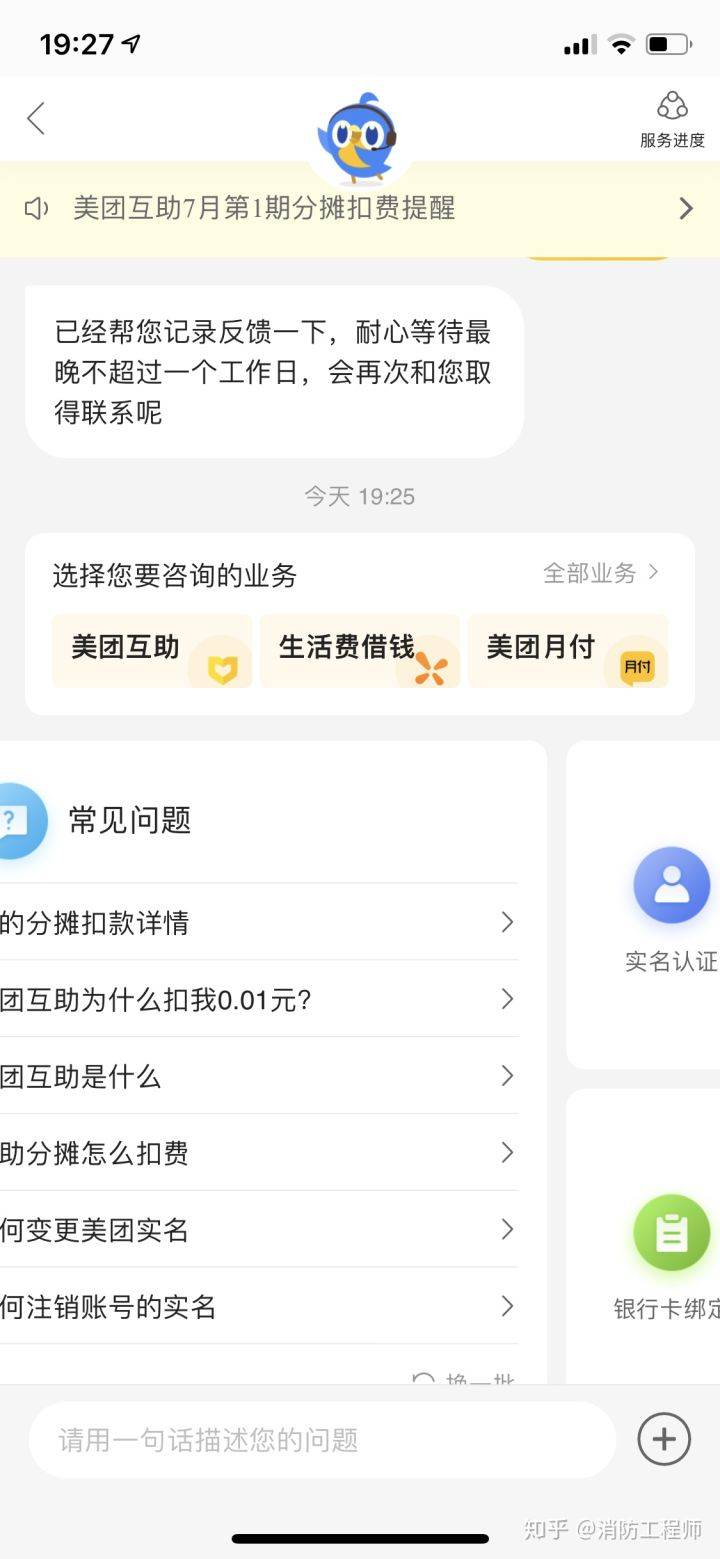Open the 美团互助7月第1期分摊扣费提醒 banner
The height and width of the screenshot is (1559, 720).
click(360, 208)
